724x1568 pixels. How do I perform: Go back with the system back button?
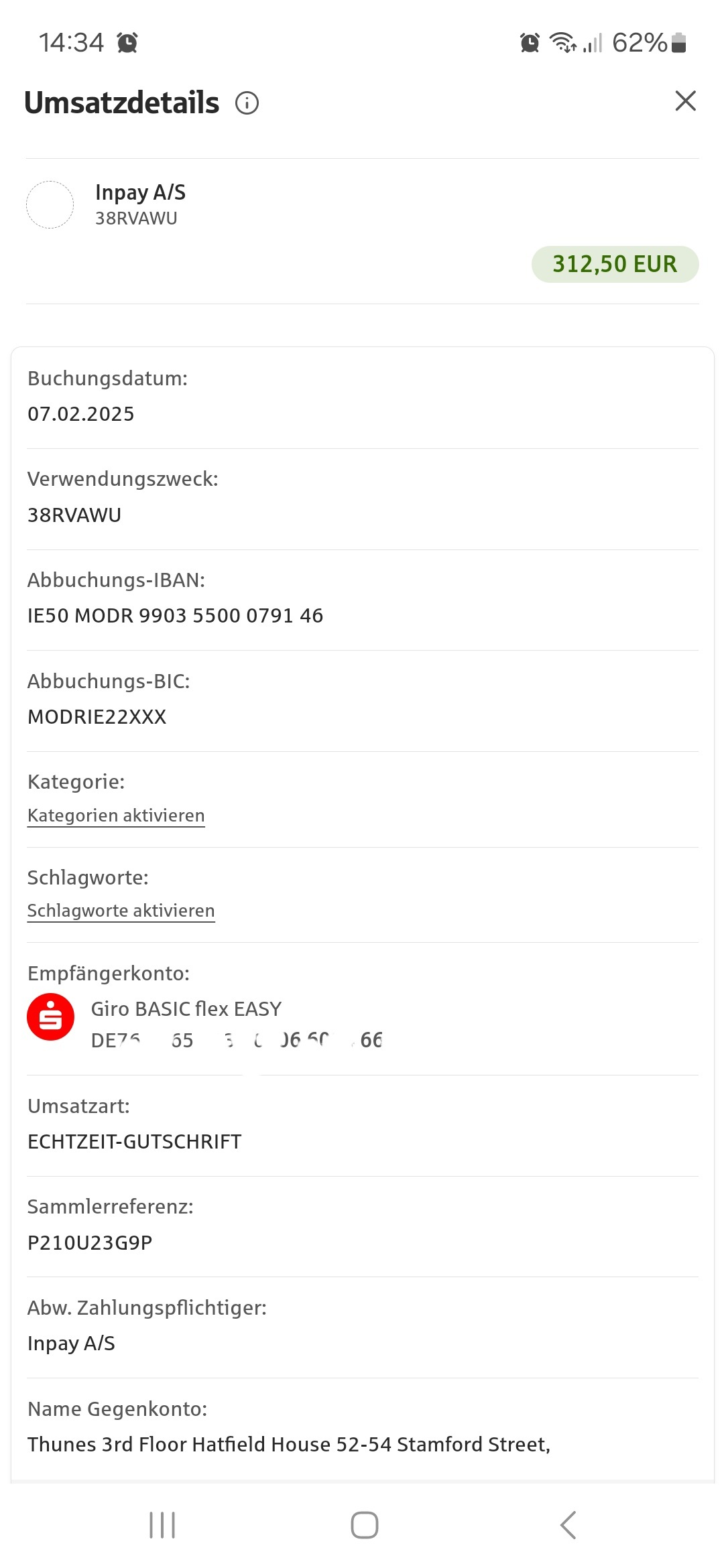click(568, 1525)
